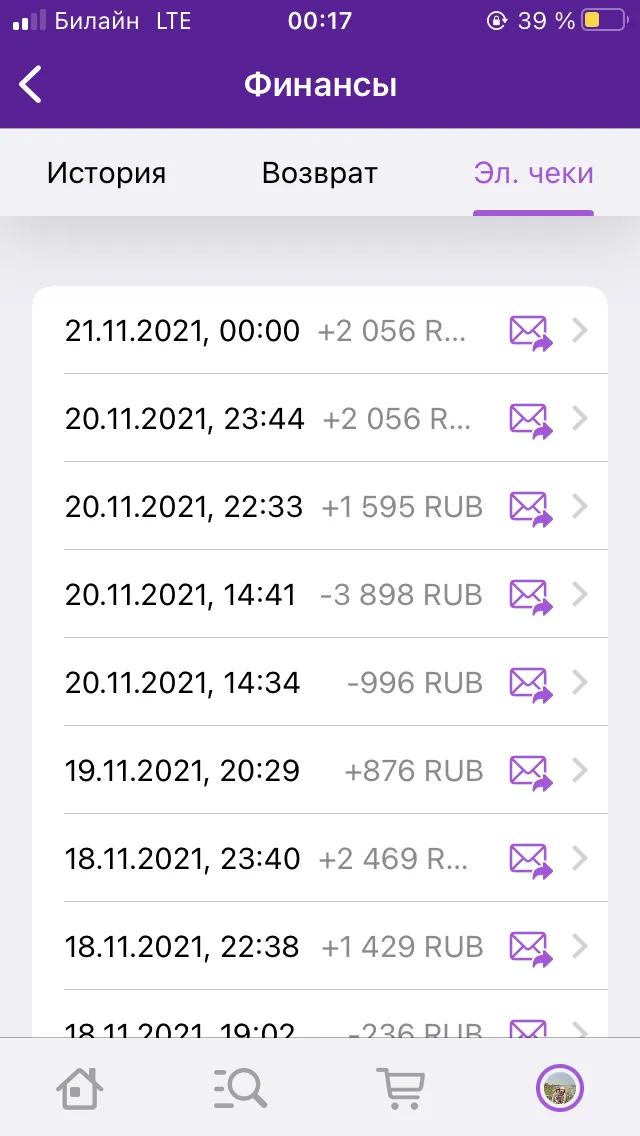Open the 20.11.2021, 22:33 receipt for +1 595 RUB
Image resolution: width=640 pixels, height=1136 pixels.
[320, 506]
